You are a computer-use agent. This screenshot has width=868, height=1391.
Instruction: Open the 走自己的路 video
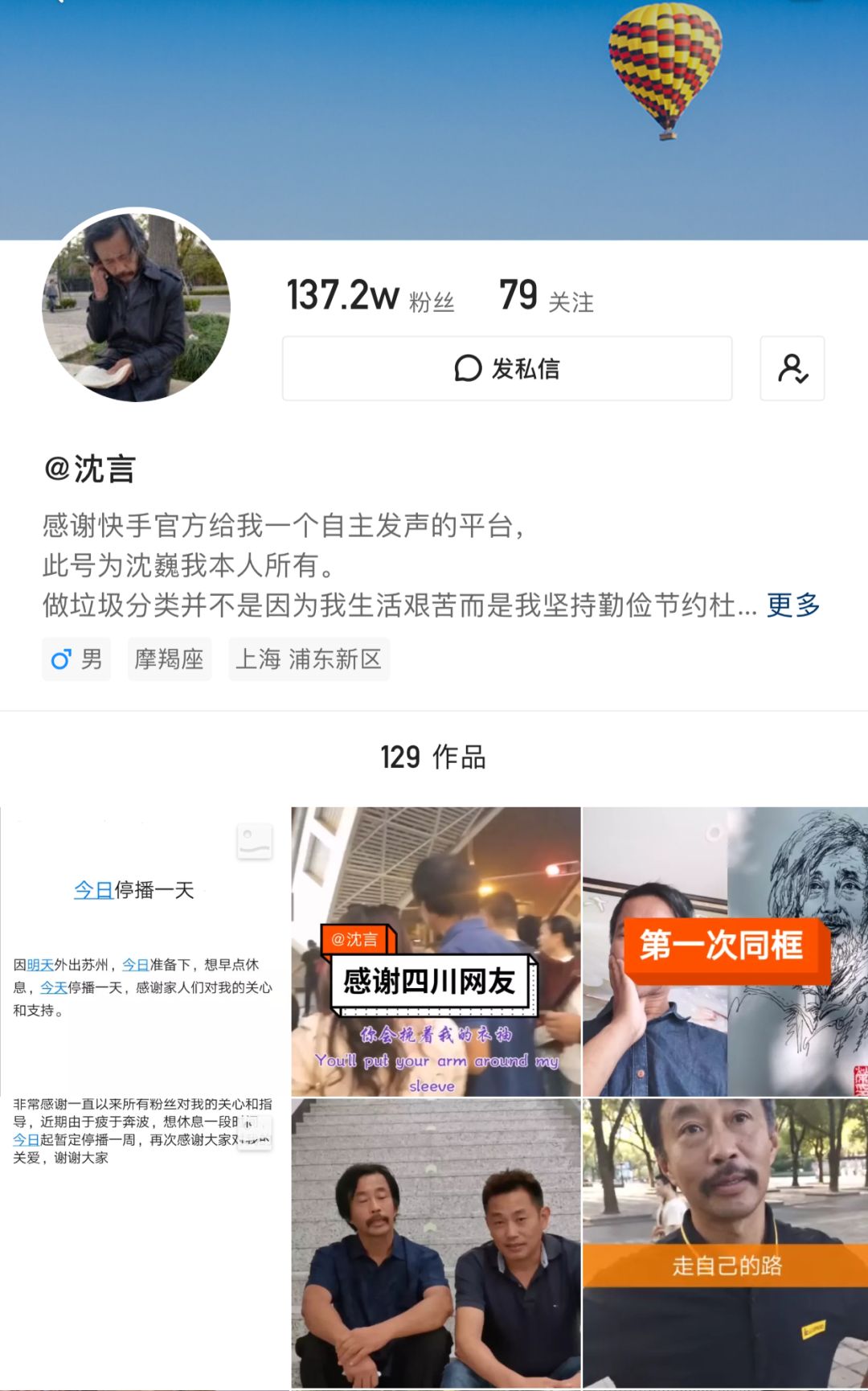(x=725, y=1242)
